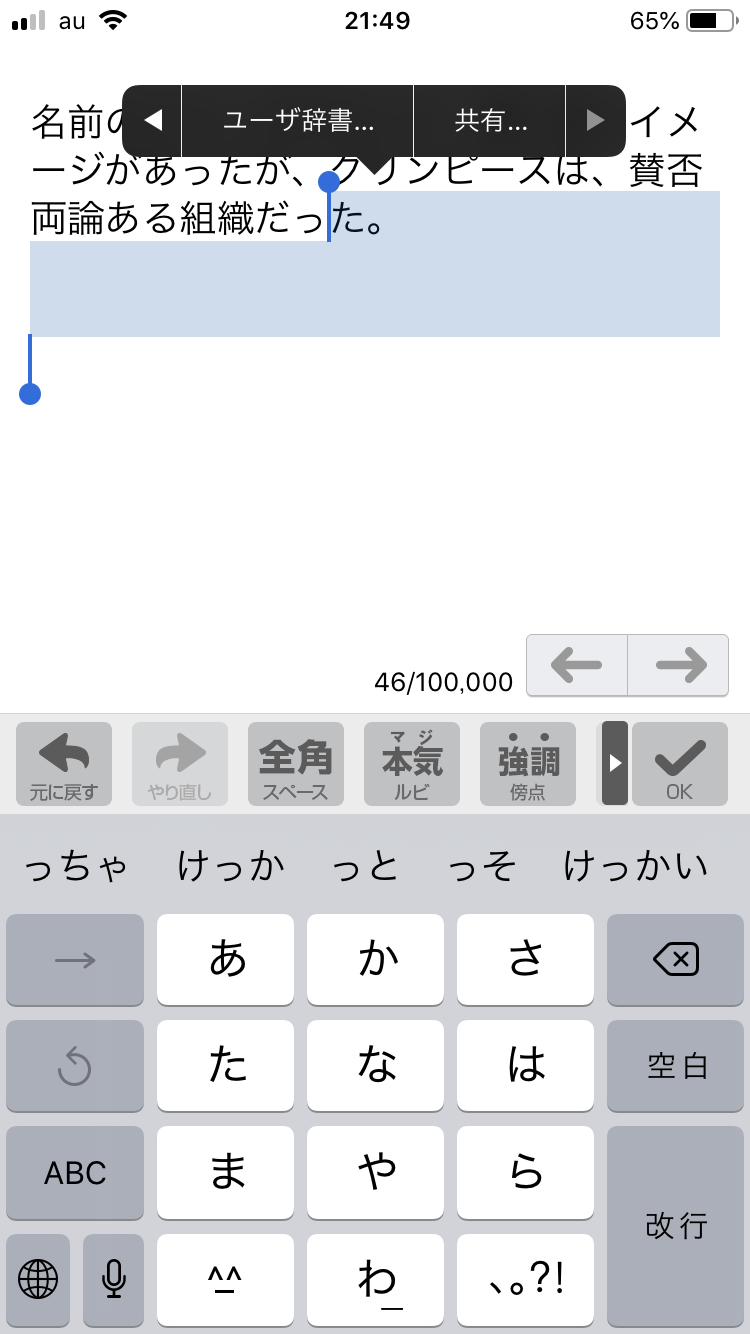Pick suggestion っちゃ

point(75,866)
